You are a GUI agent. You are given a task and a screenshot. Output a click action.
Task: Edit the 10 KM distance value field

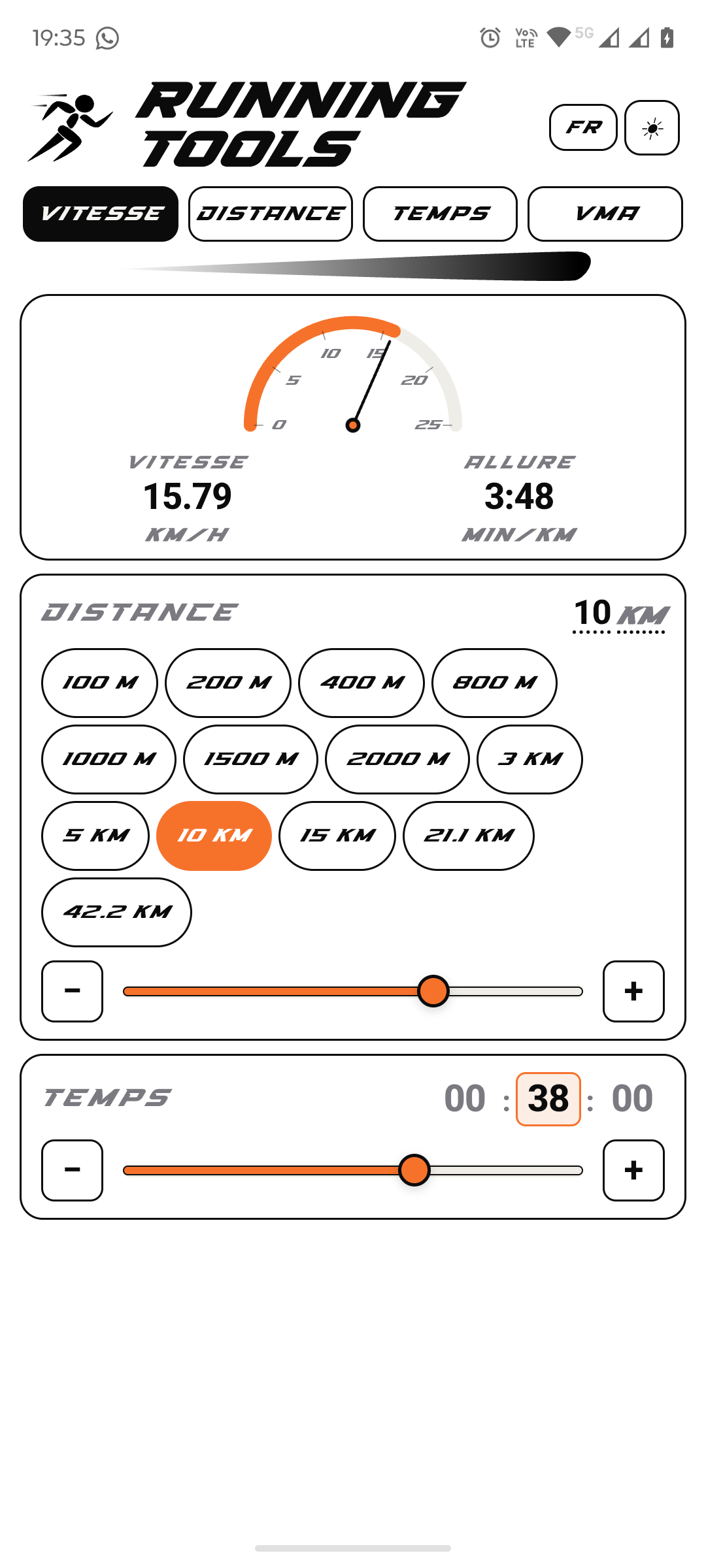(592, 613)
